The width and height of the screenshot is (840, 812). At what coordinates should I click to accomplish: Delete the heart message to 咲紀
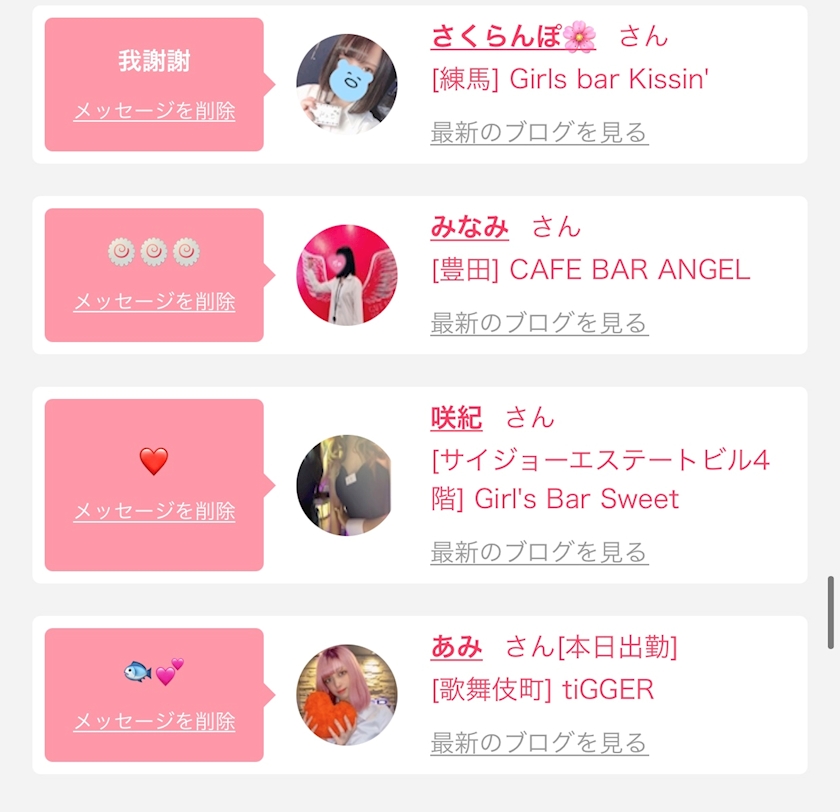154,511
